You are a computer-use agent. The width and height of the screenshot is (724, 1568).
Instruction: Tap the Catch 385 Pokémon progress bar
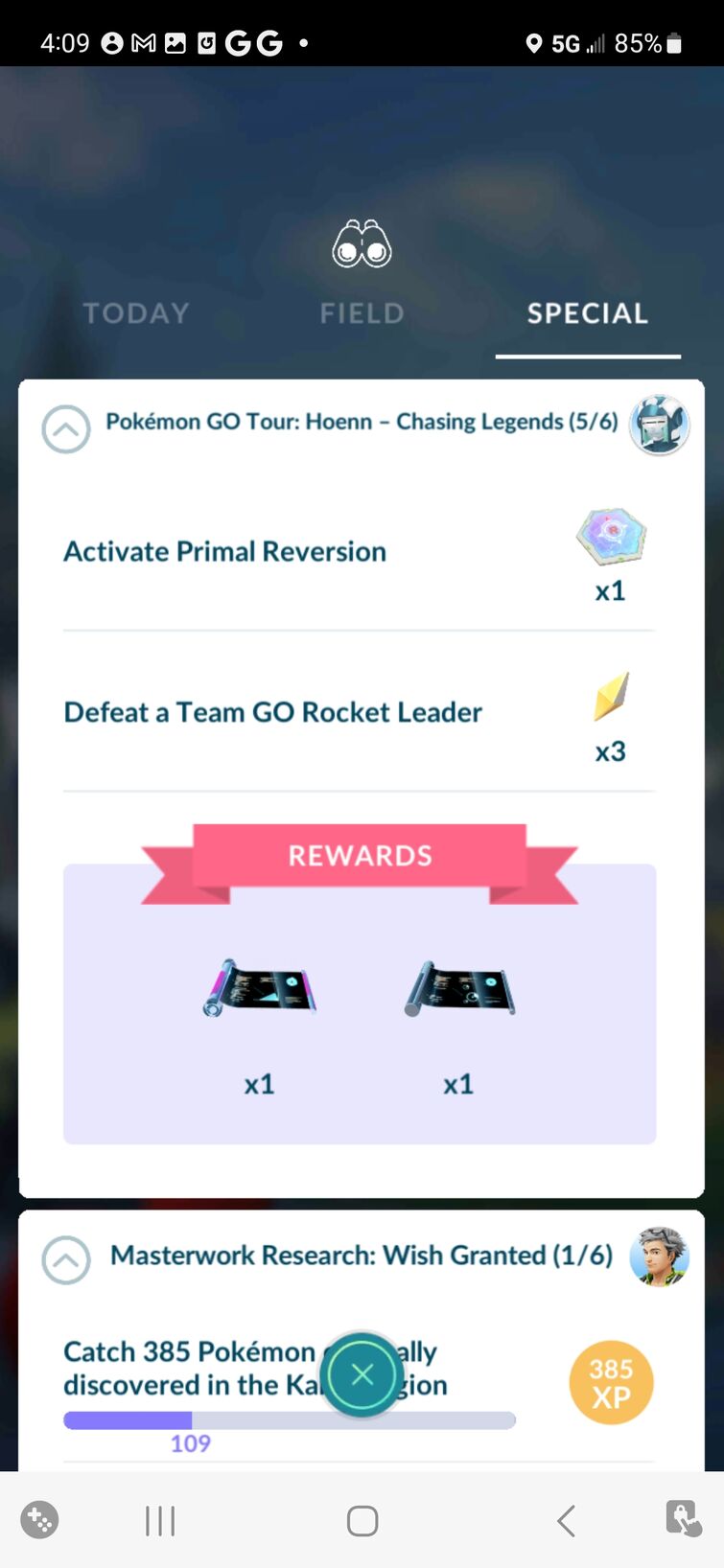pos(288,1418)
